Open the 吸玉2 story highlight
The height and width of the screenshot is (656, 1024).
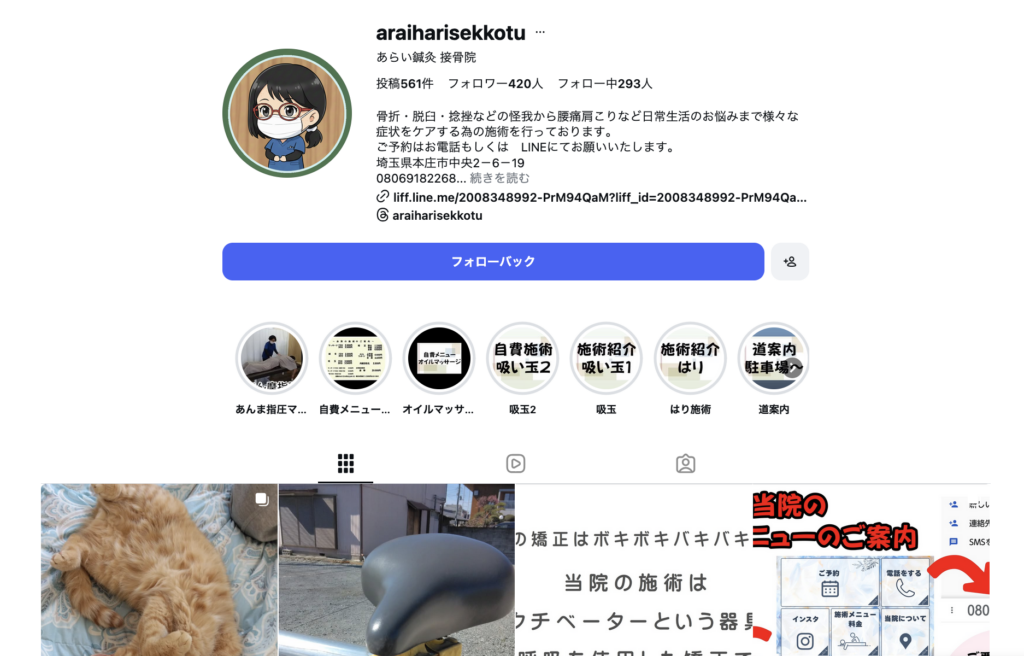[x=523, y=358]
